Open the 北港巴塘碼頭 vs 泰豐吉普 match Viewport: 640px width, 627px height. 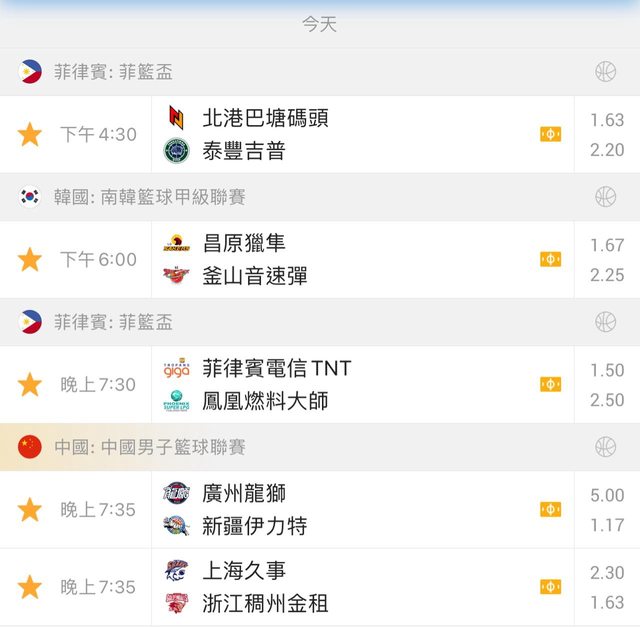(x=340, y=134)
